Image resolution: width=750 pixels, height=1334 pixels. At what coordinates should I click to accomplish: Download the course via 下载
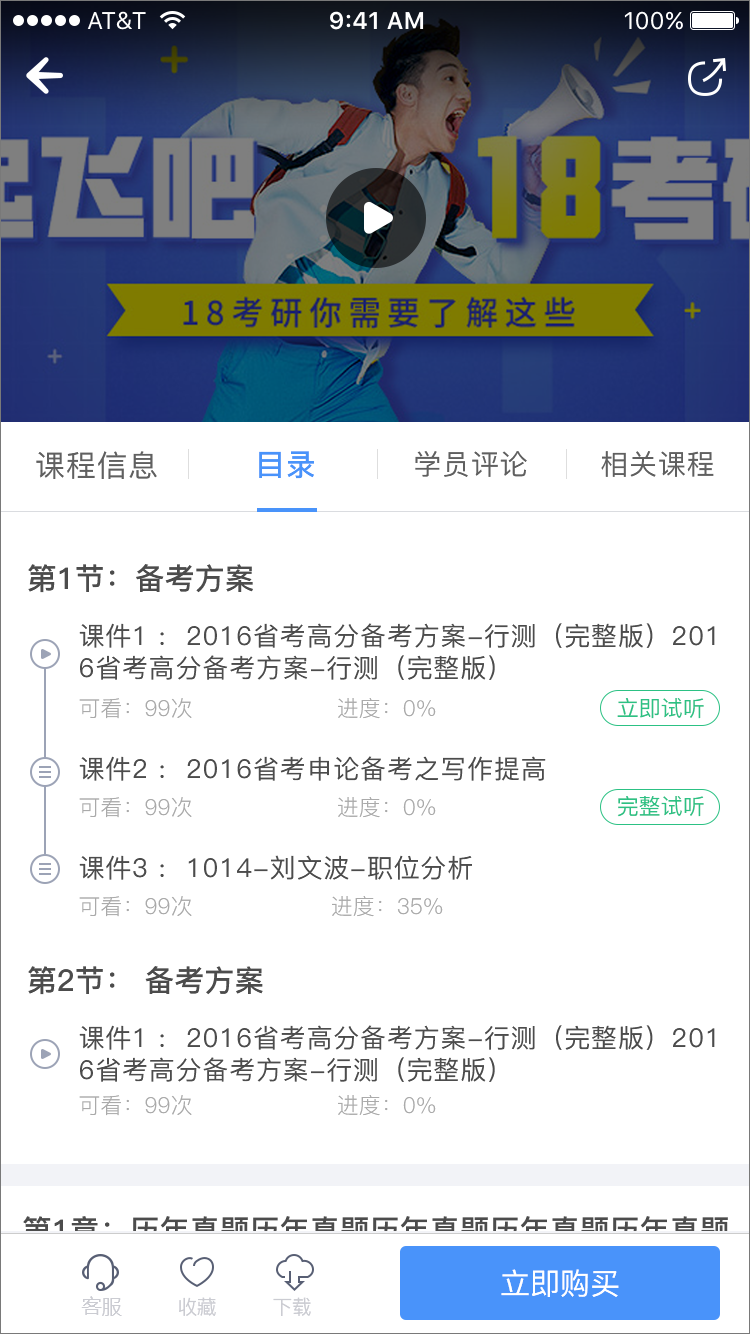click(293, 1285)
